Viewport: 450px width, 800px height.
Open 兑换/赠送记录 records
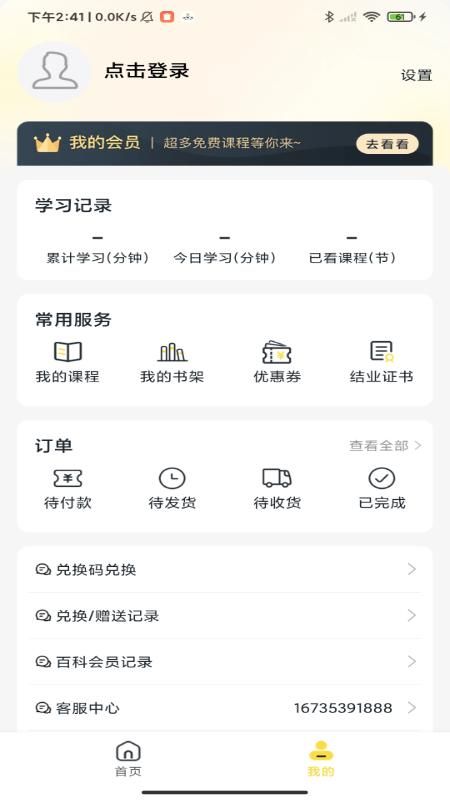coord(225,616)
